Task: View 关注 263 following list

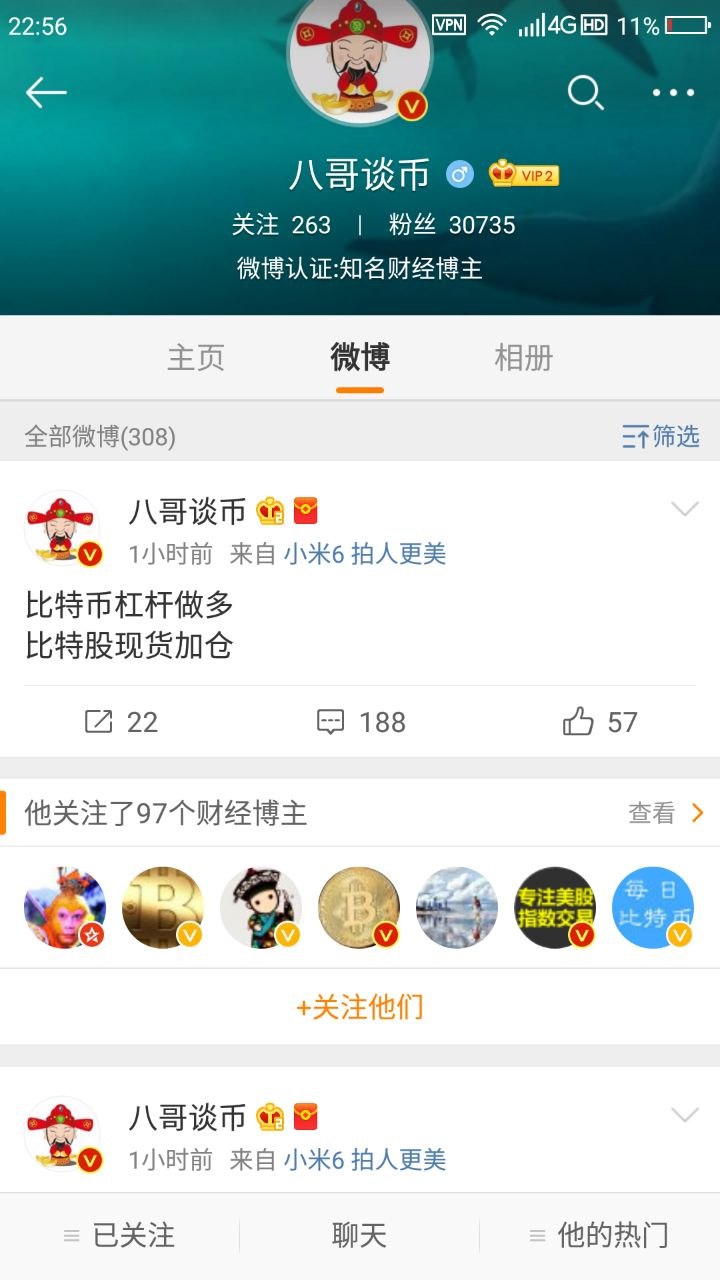Action: click(281, 225)
